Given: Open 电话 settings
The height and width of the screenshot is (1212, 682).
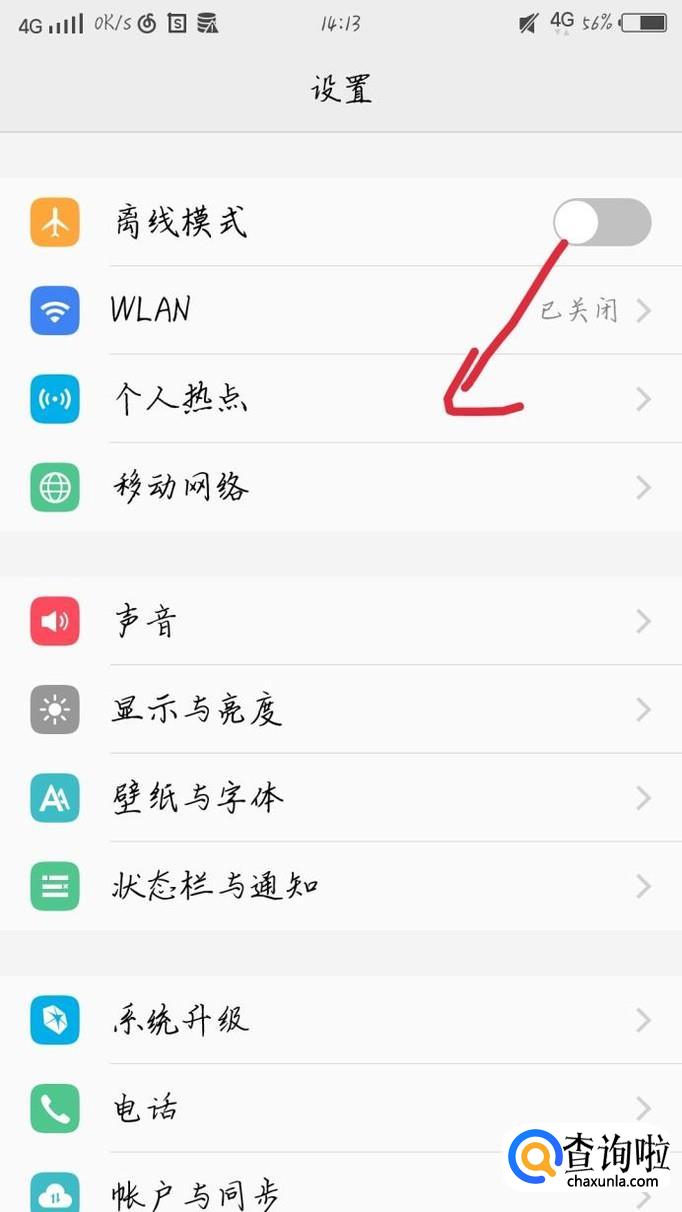Looking at the screenshot, I should click(341, 1108).
